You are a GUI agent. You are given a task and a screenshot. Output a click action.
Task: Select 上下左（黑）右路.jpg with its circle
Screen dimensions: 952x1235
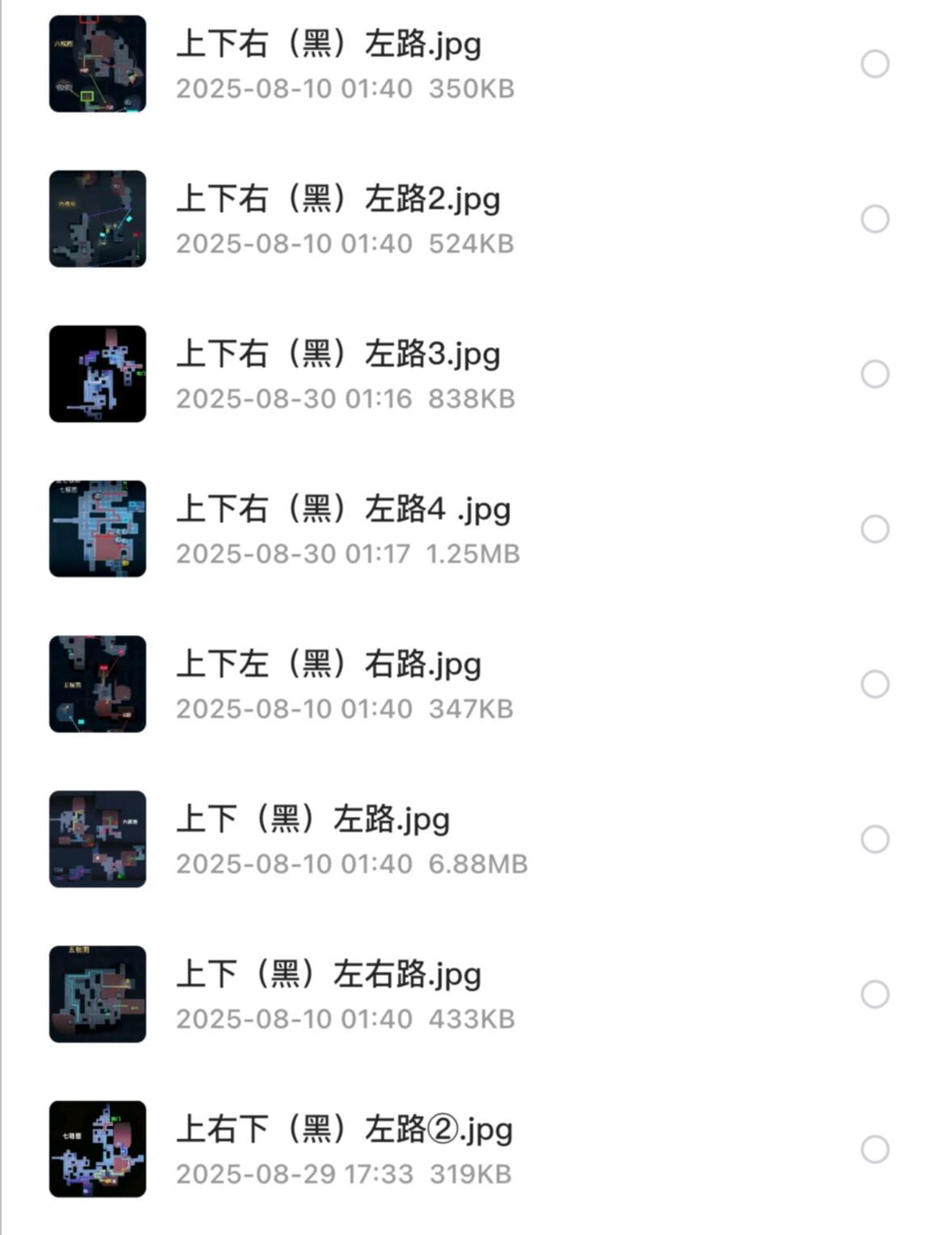click(874, 684)
